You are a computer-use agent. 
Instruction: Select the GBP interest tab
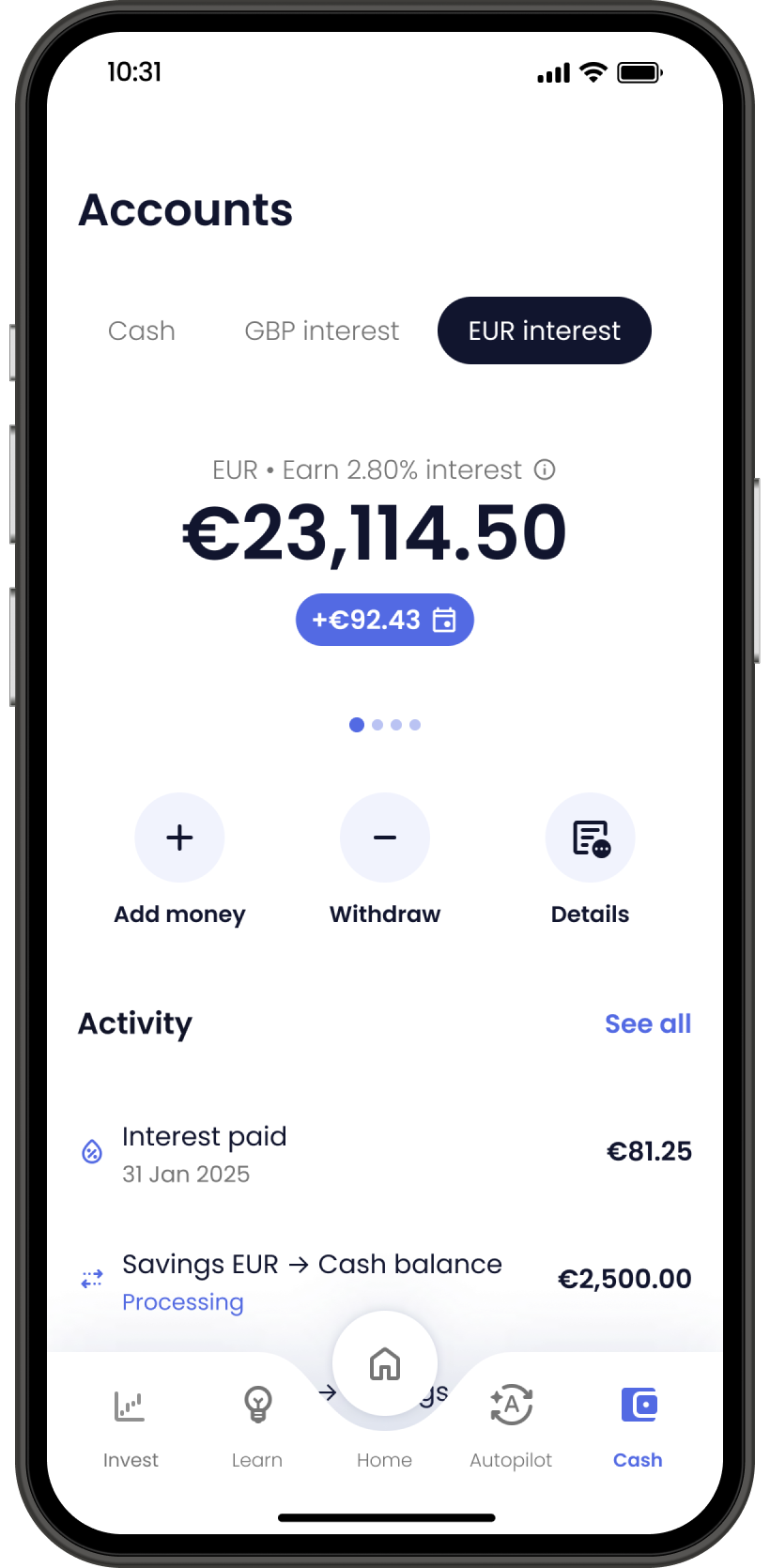(321, 331)
